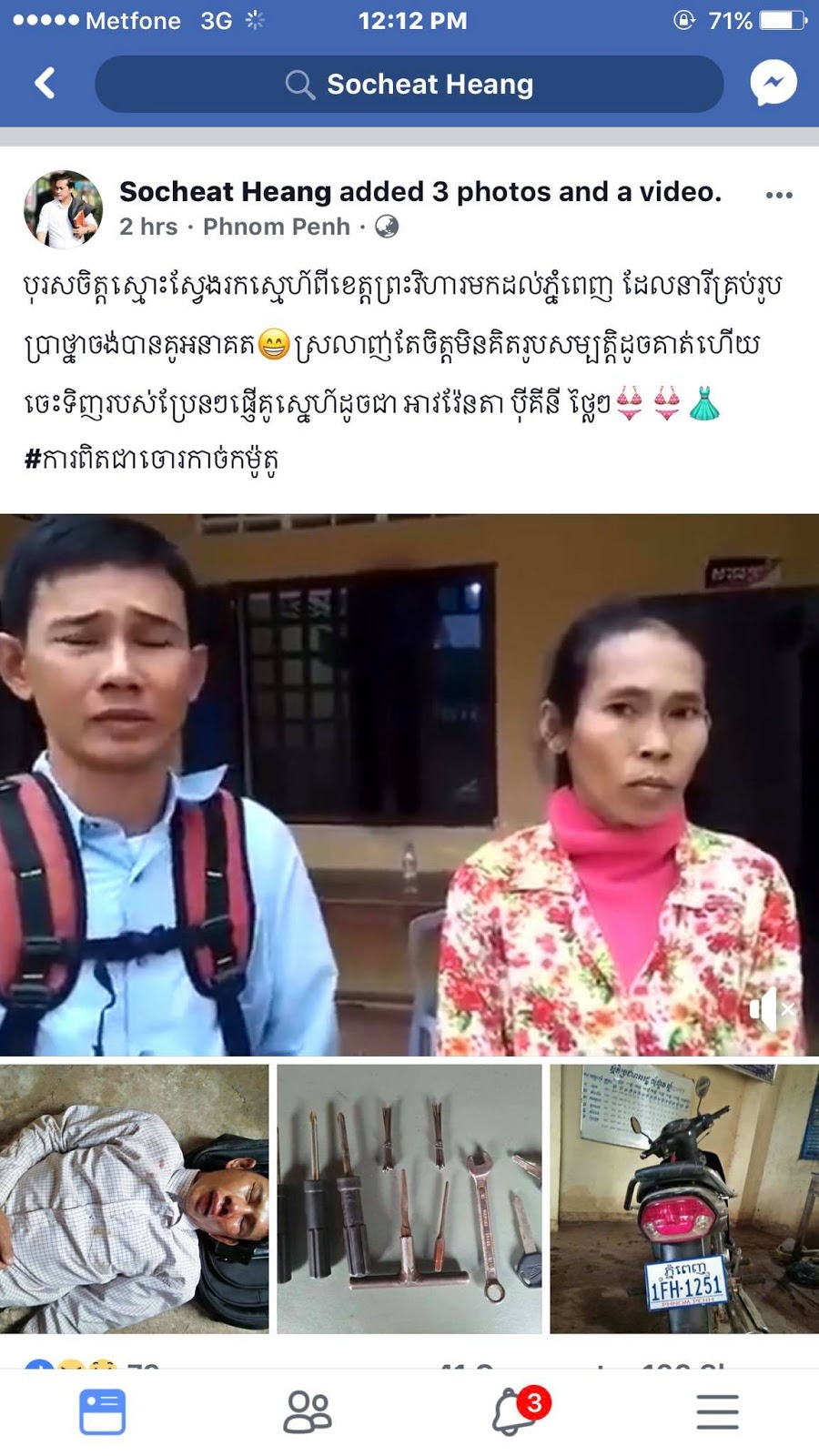
Task: Open Socheat Heang's profile picture
Action: pos(63,209)
